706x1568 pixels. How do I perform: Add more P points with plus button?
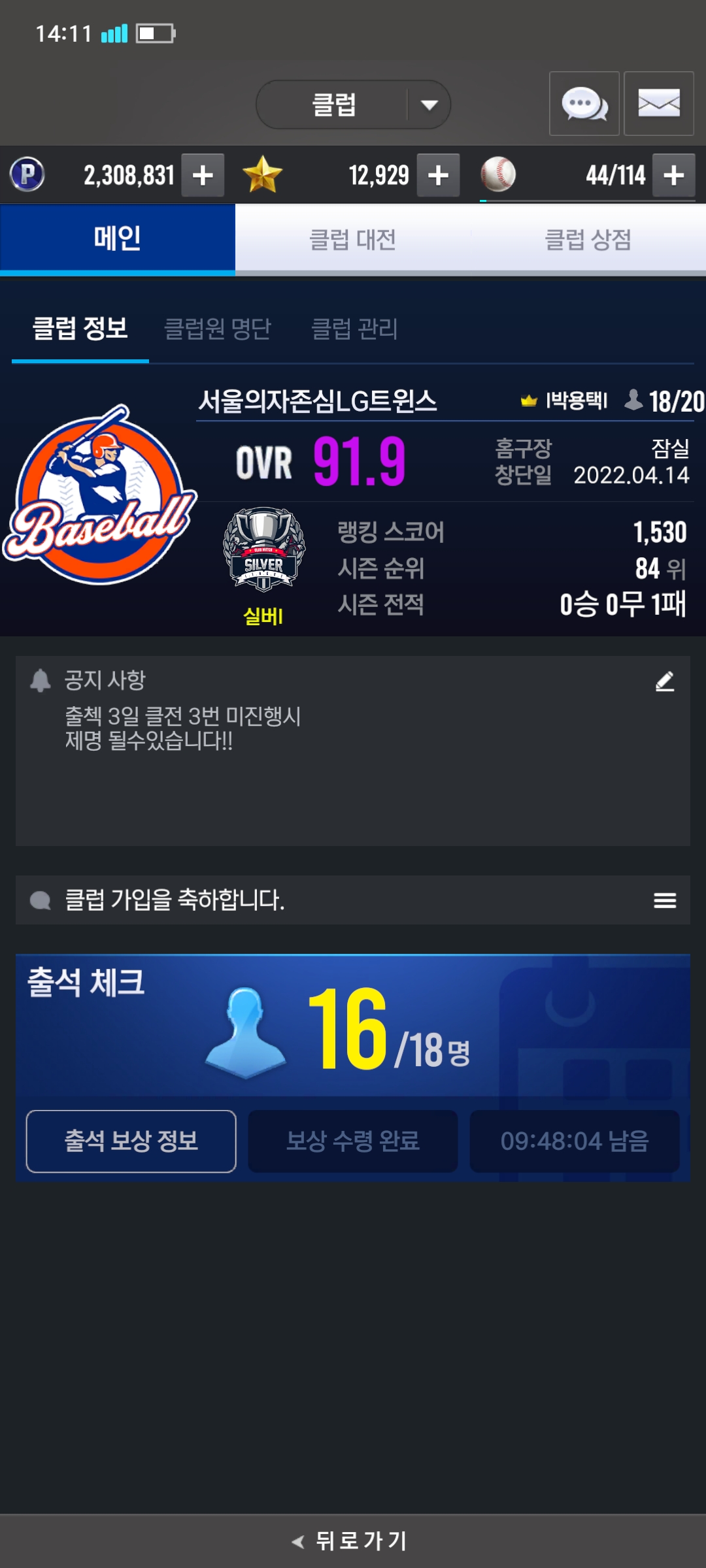click(203, 175)
